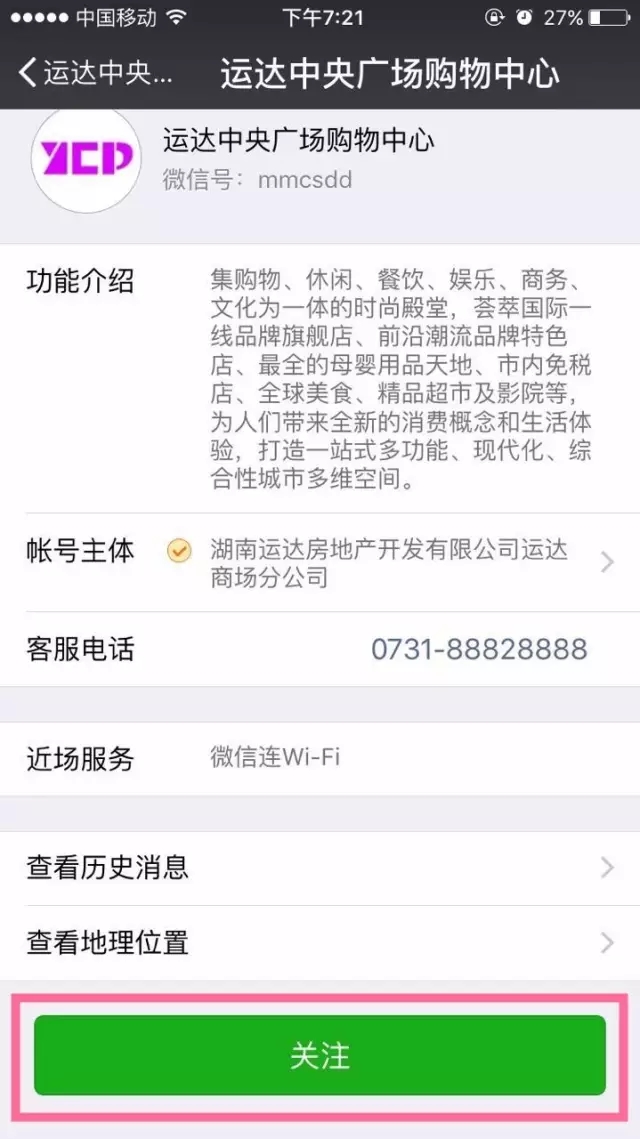Image resolution: width=640 pixels, height=1139 pixels.
Task: Tap the green 关注 follow button
Action: click(x=320, y=1055)
